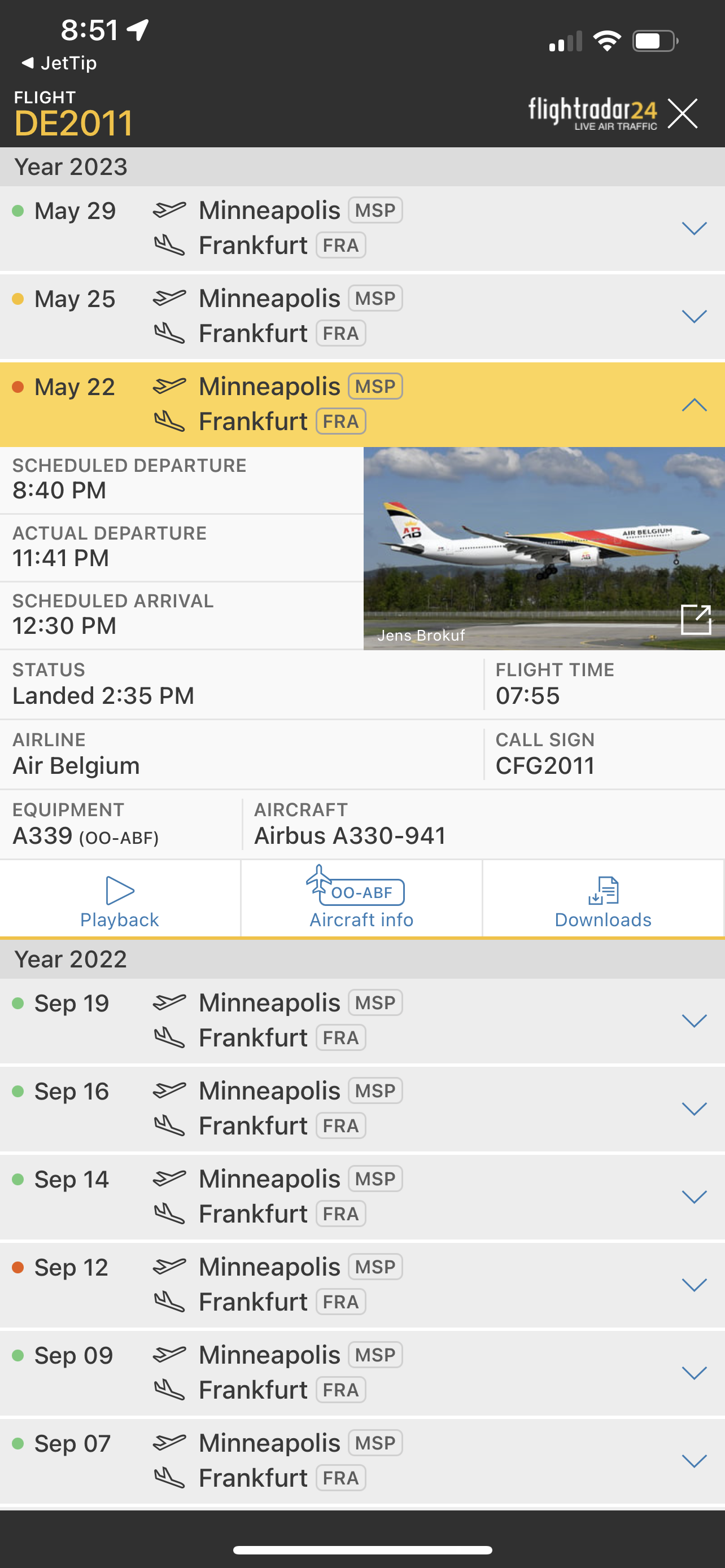Expand the May 29 flight entry
This screenshot has height=1568, width=725.
(x=693, y=228)
